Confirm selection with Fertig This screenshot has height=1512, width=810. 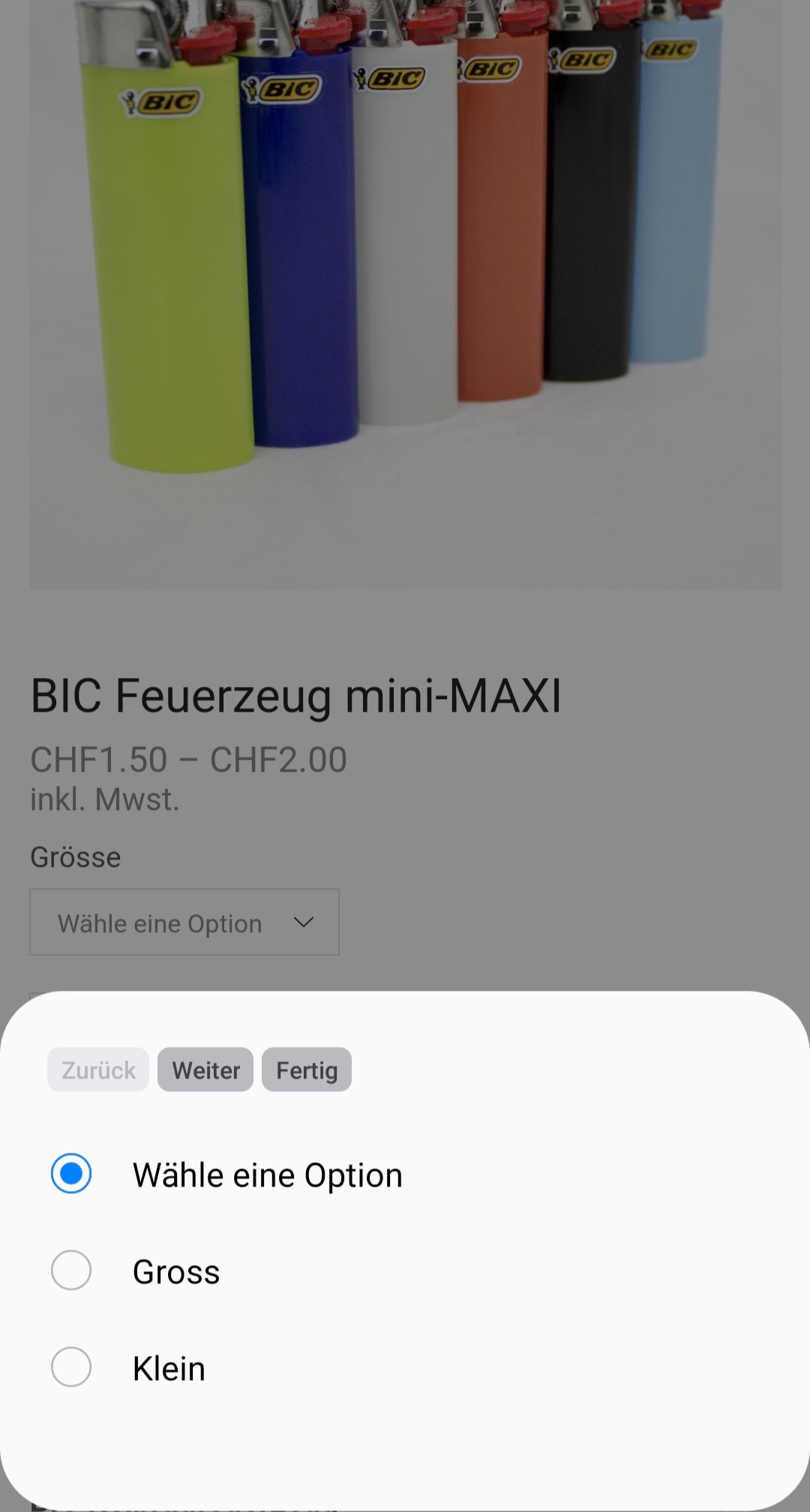coord(307,1069)
